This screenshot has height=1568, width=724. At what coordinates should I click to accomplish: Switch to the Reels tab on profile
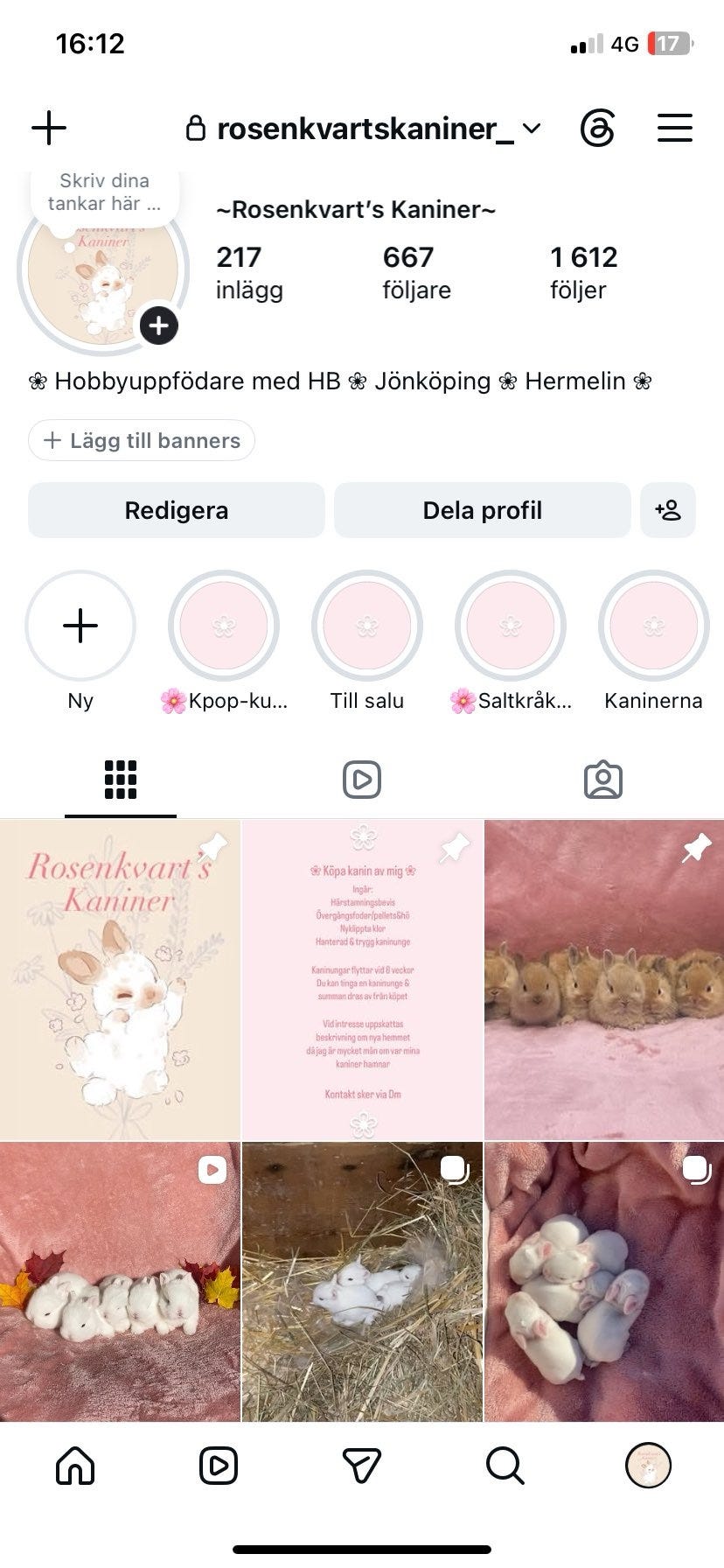pyautogui.click(x=362, y=779)
